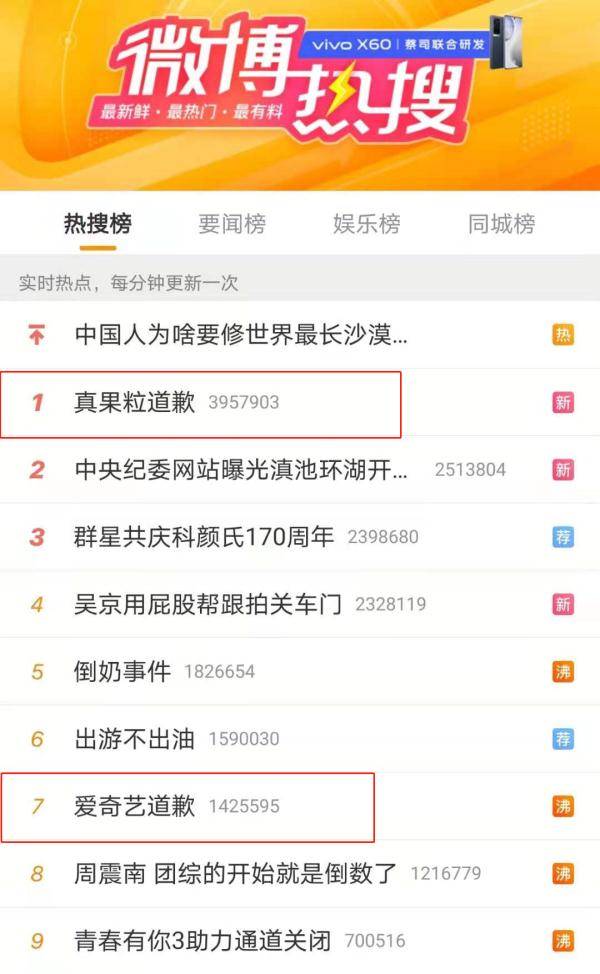Viewport: 600px width, 974px height.
Task: Open topic 中央纪委网站曝光滇池环湖开
Action: (x=241, y=470)
